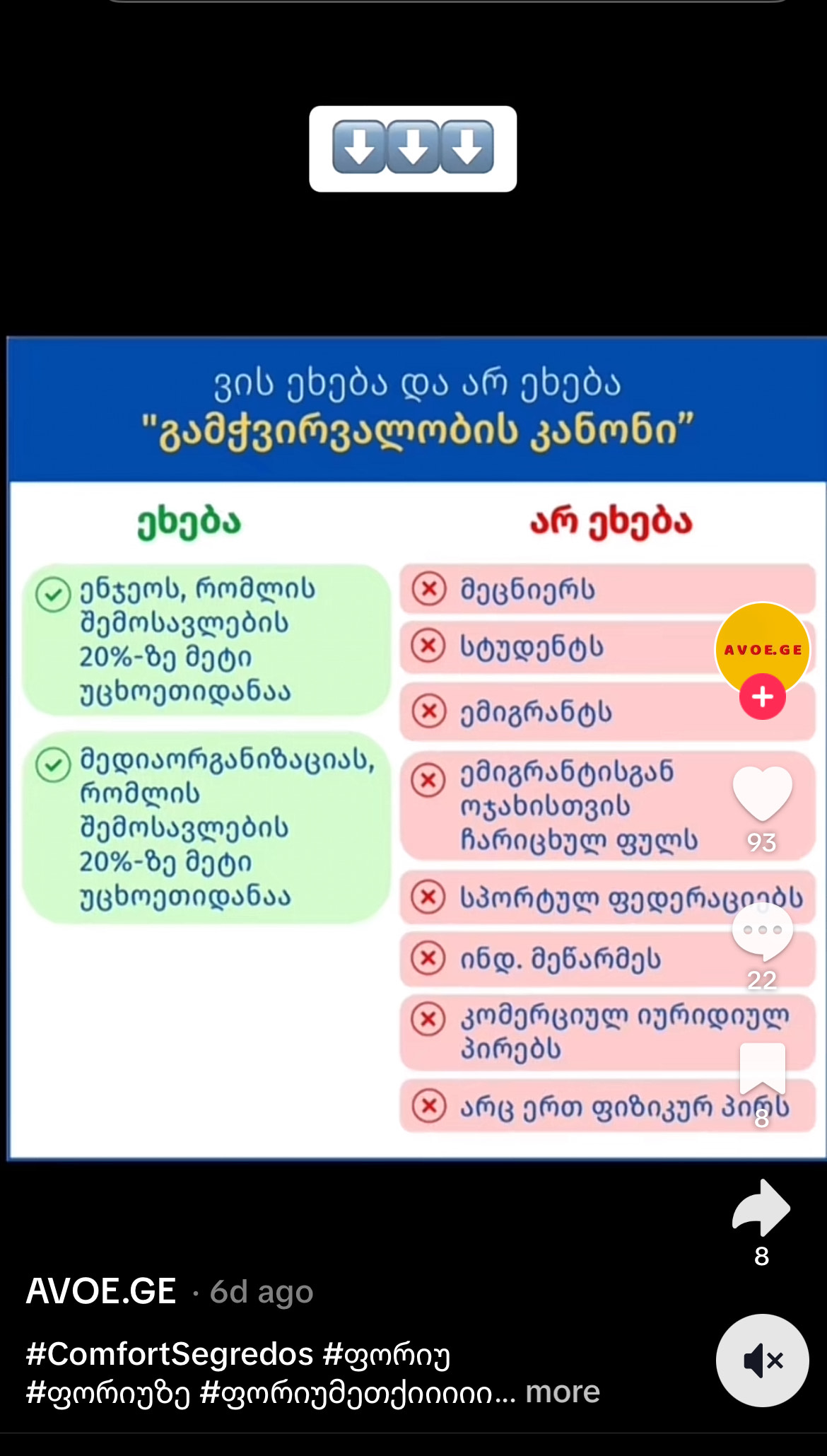Like this video with the heart

[762, 792]
